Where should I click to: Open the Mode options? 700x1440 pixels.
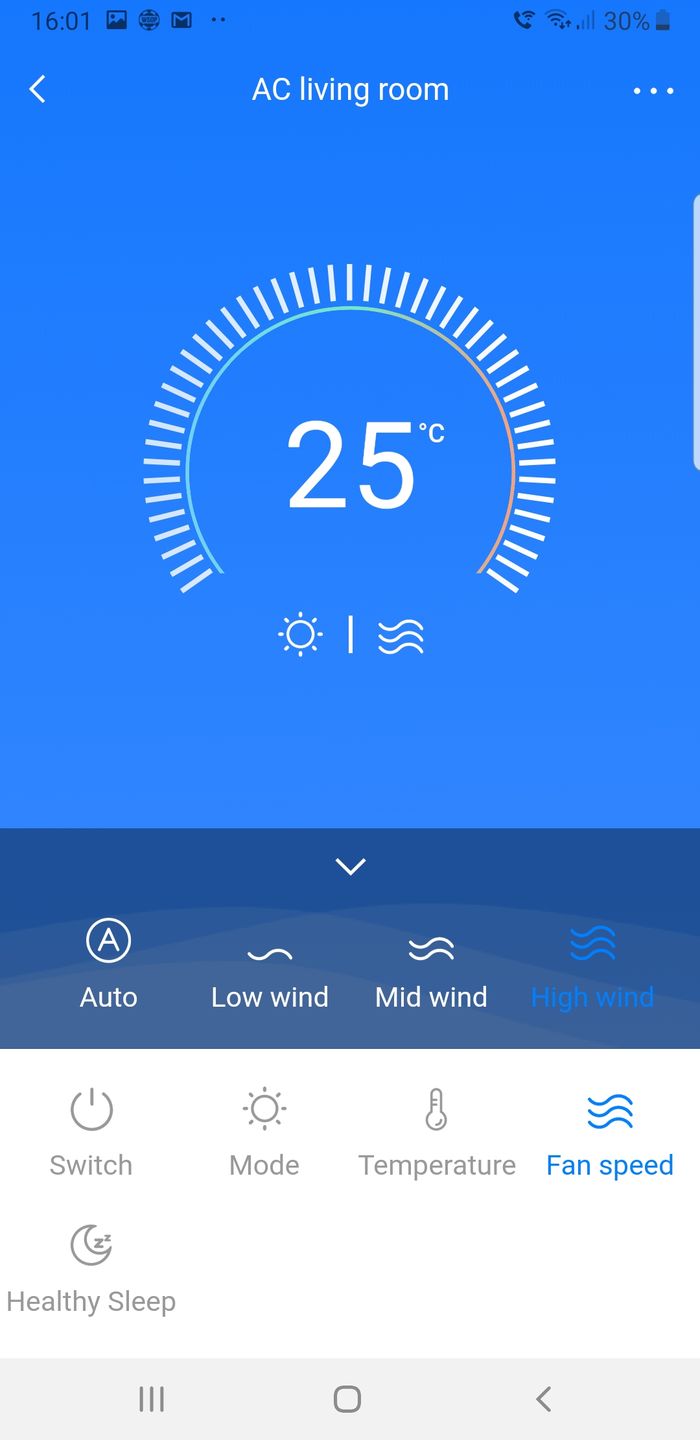(264, 1131)
